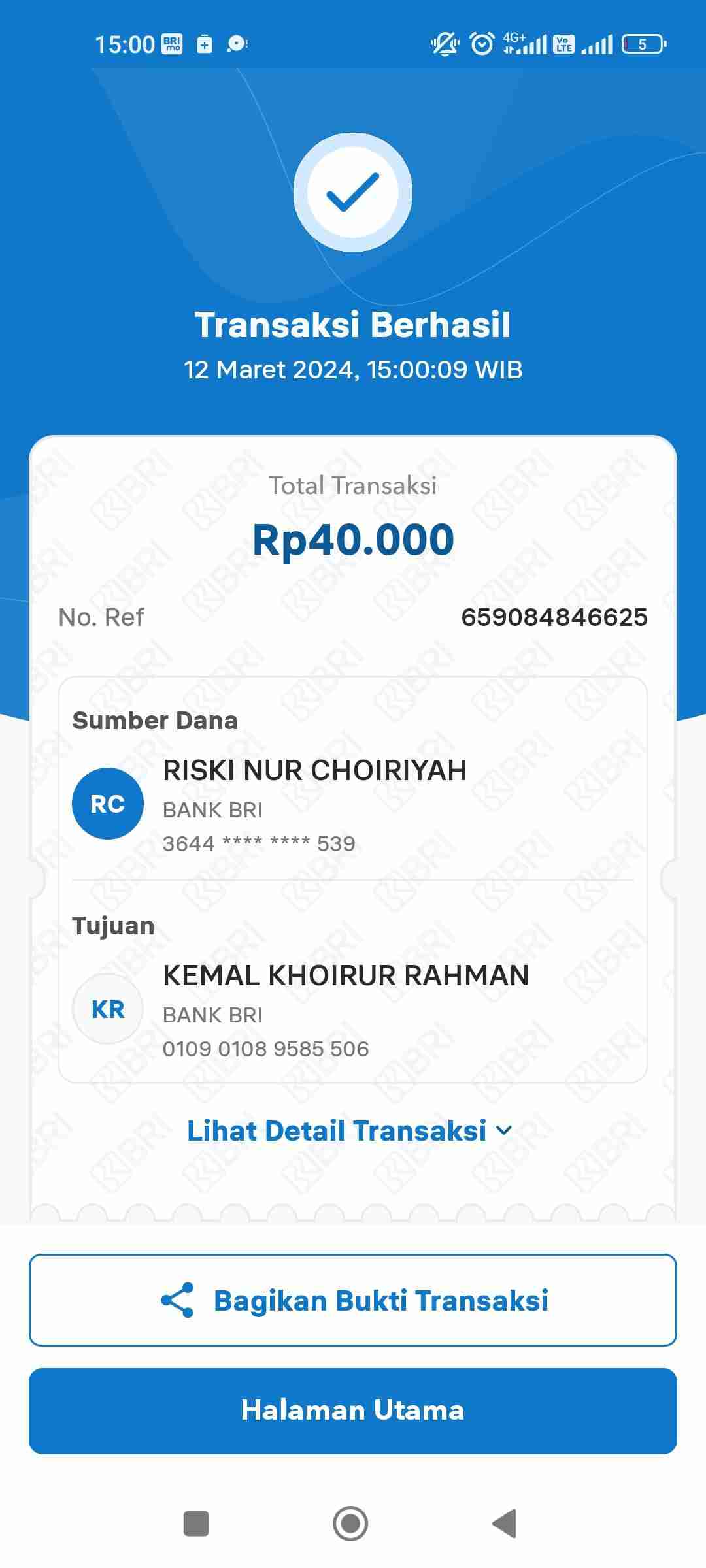This screenshot has height=1568, width=706.
Task: Expand Lihat Detail Transaksi
Action: coord(350,1131)
